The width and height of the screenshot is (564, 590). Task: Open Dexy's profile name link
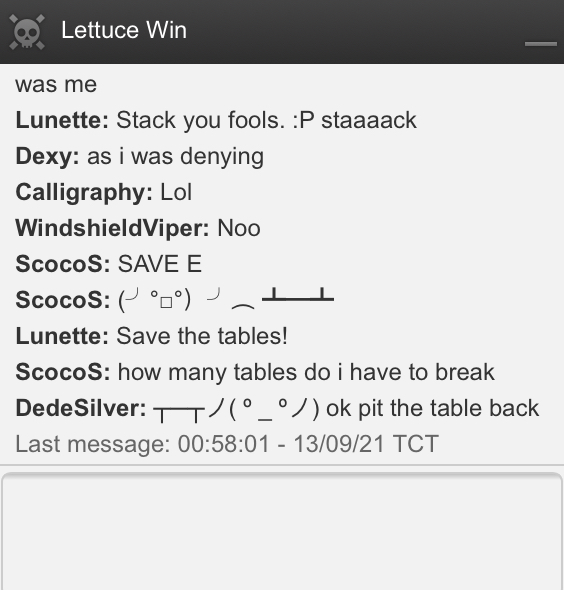point(47,157)
